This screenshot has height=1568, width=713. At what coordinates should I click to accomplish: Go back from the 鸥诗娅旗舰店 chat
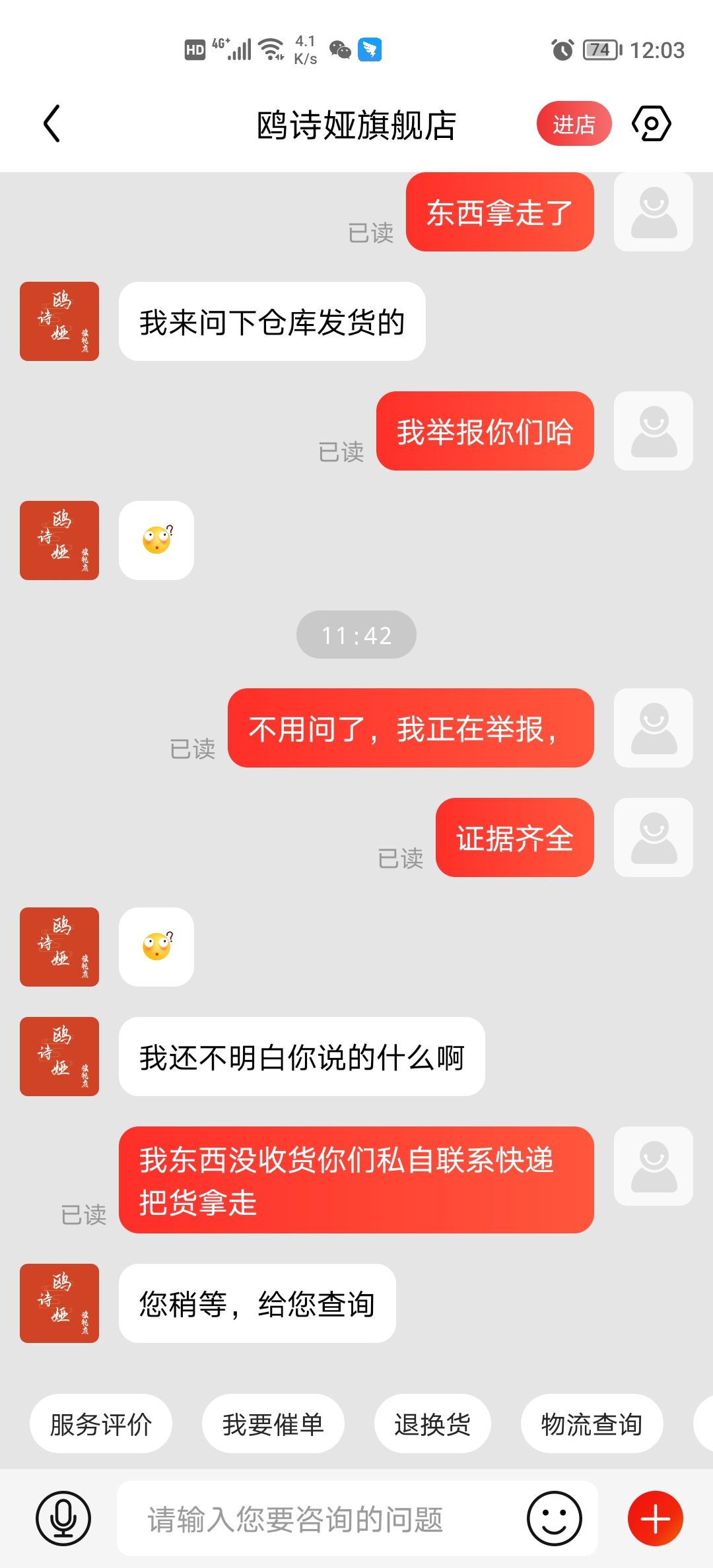click(51, 123)
